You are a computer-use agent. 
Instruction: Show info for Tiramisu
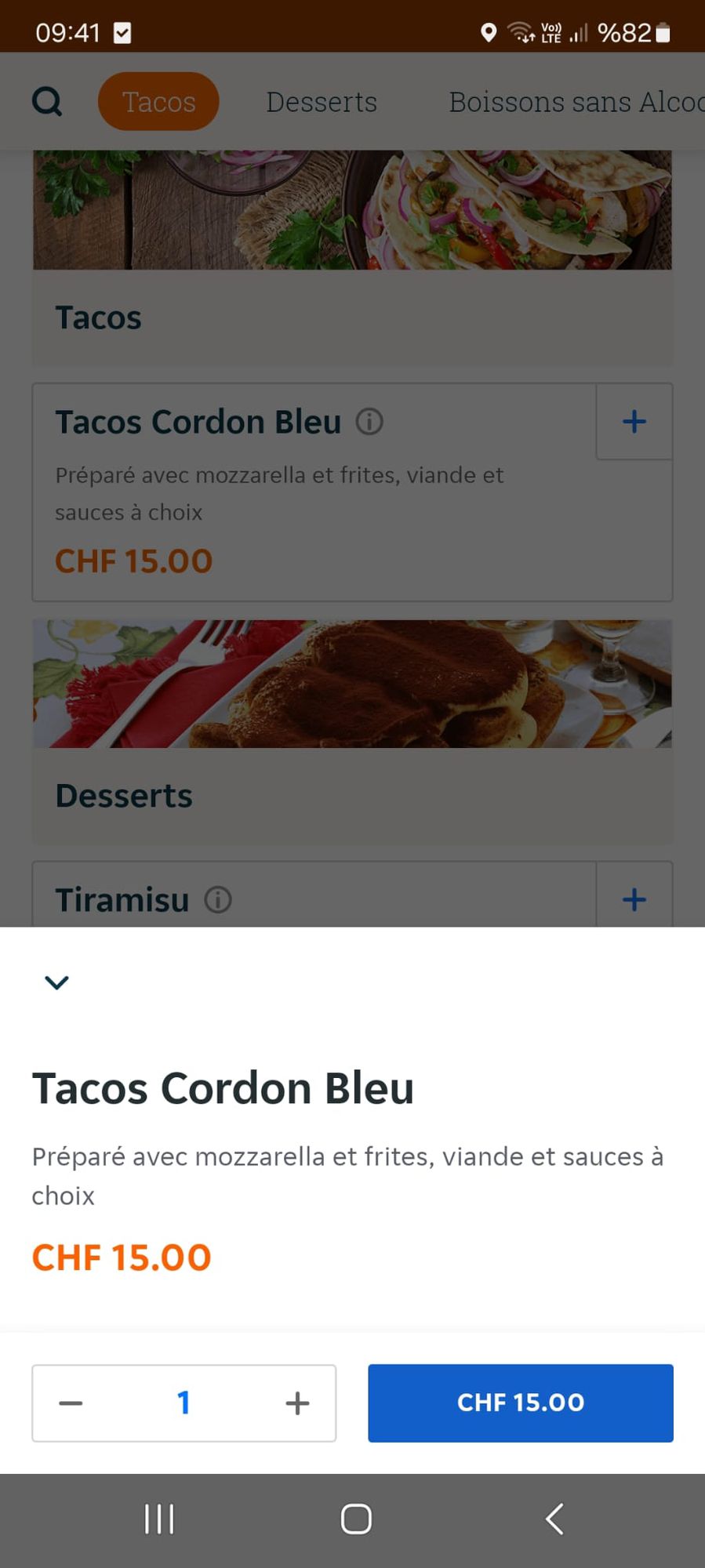click(218, 899)
